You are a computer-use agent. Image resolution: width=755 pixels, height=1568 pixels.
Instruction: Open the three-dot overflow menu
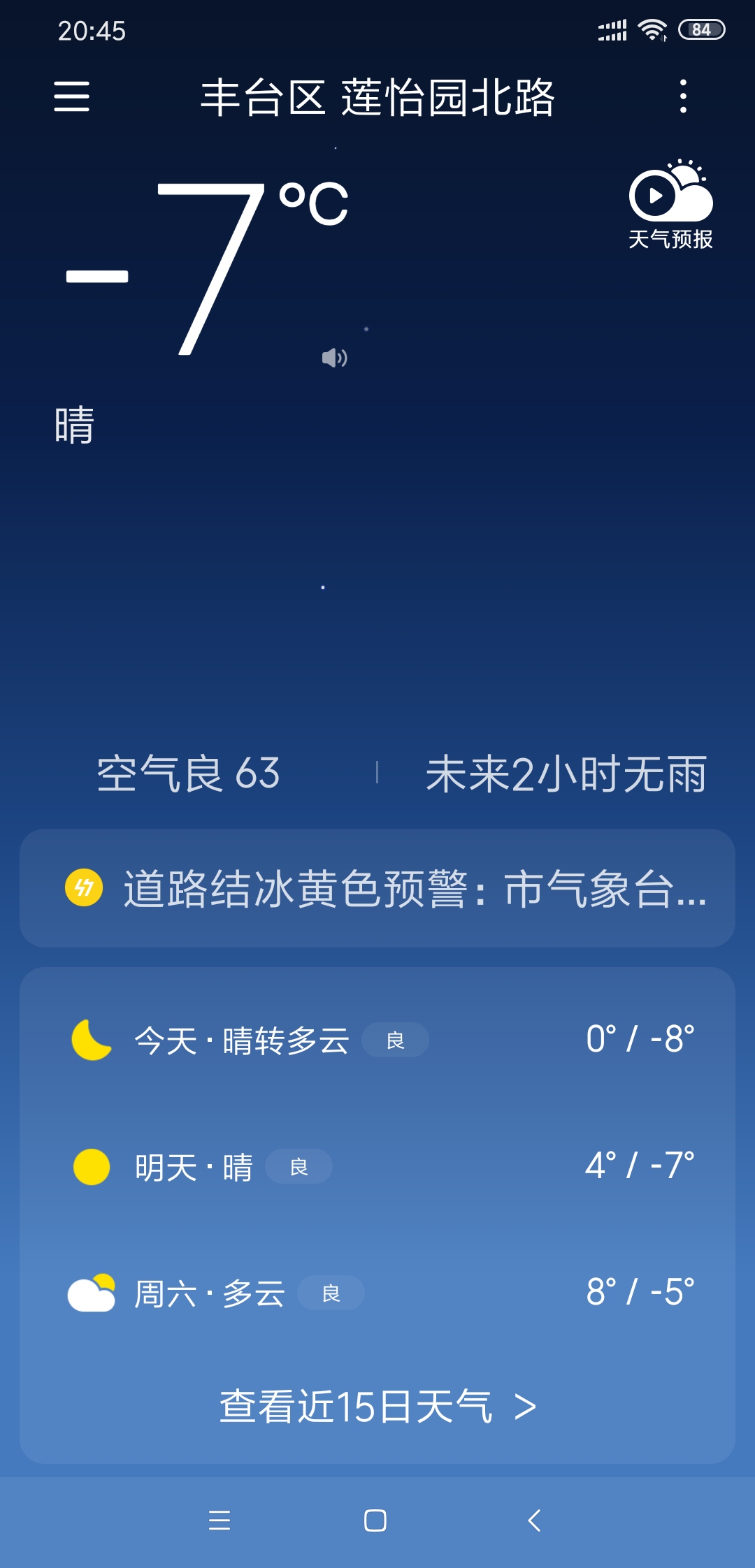click(683, 96)
